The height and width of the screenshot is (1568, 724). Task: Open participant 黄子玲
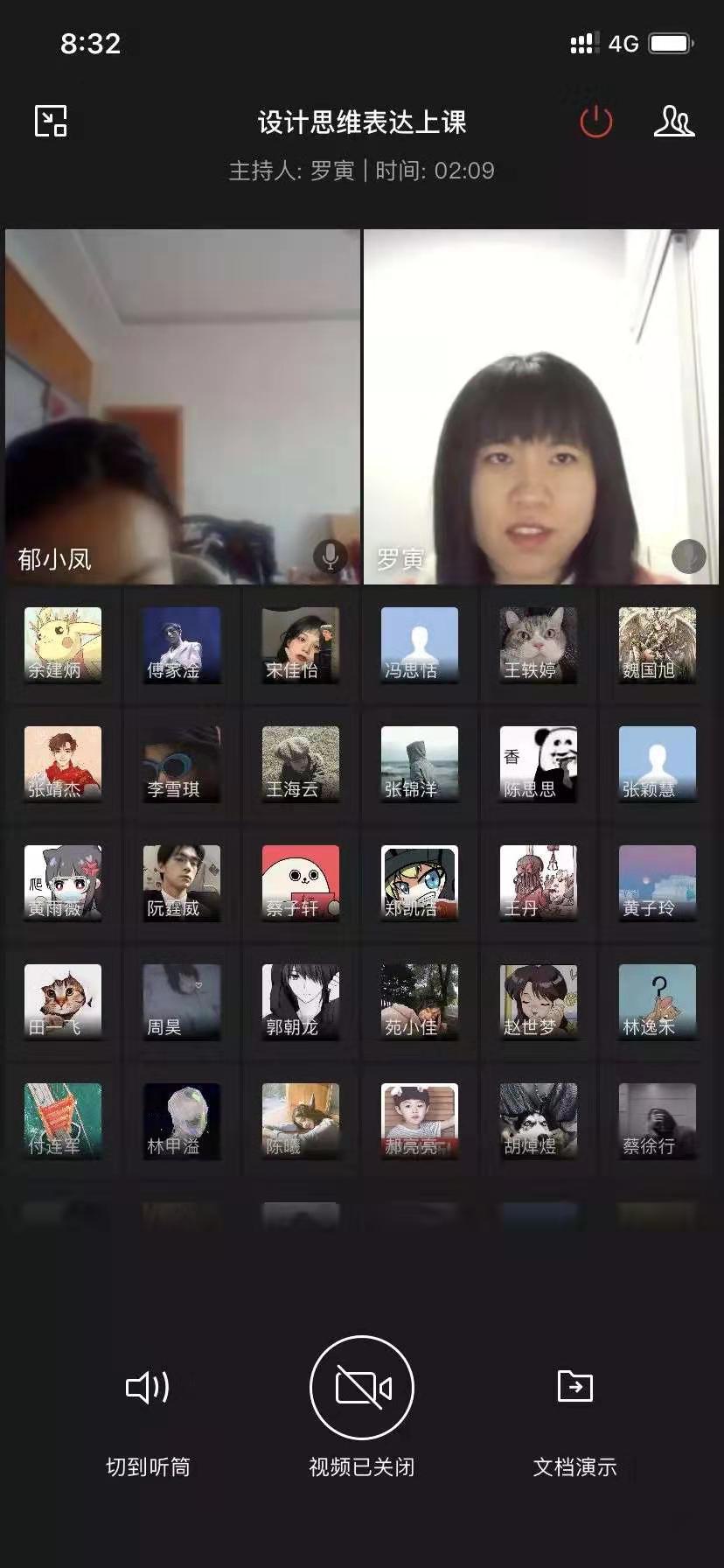click(x=658, y=884)
